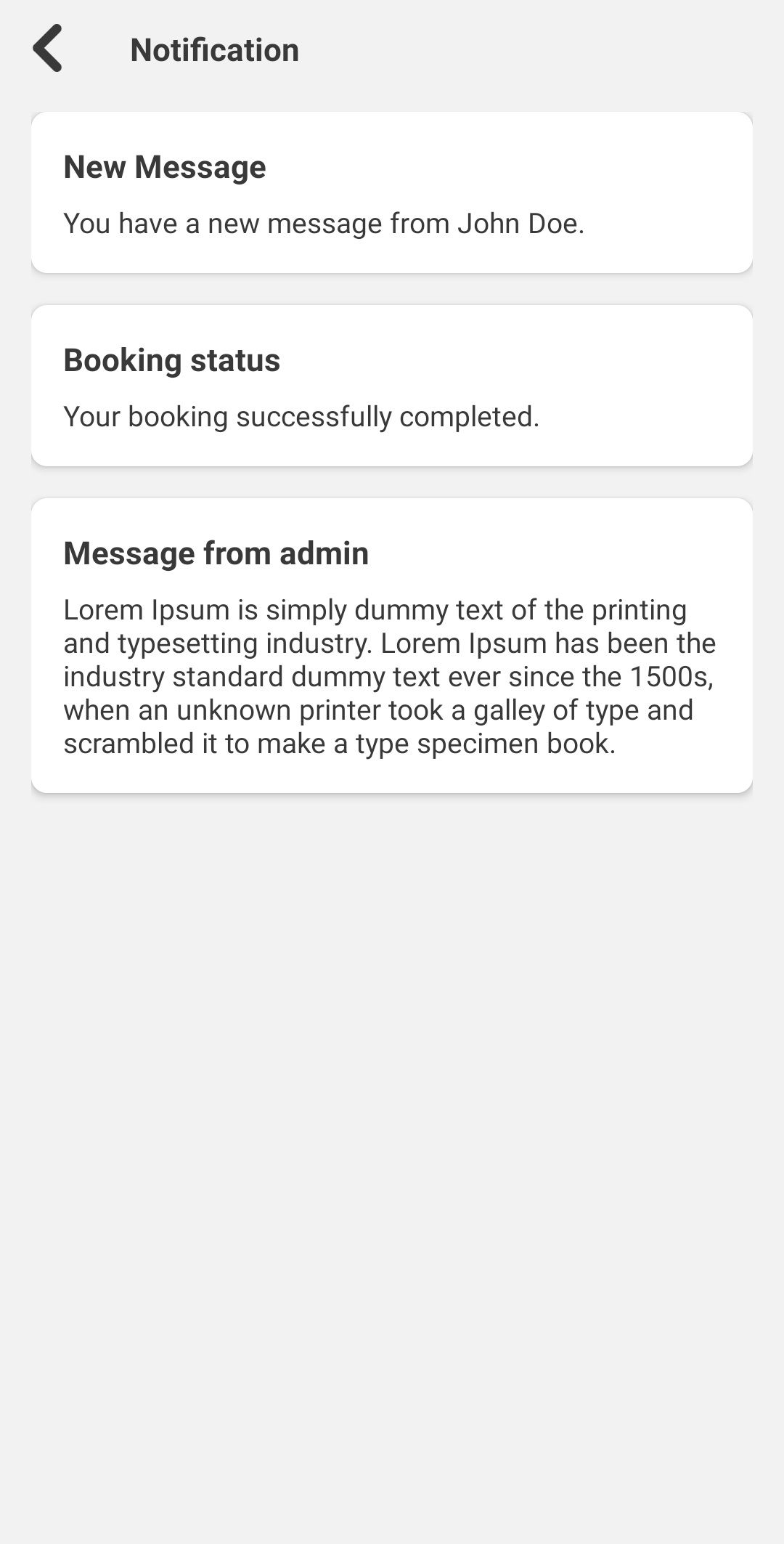Open the Booking status notification
Screen dimensions: 784x1544
point(391,386)
